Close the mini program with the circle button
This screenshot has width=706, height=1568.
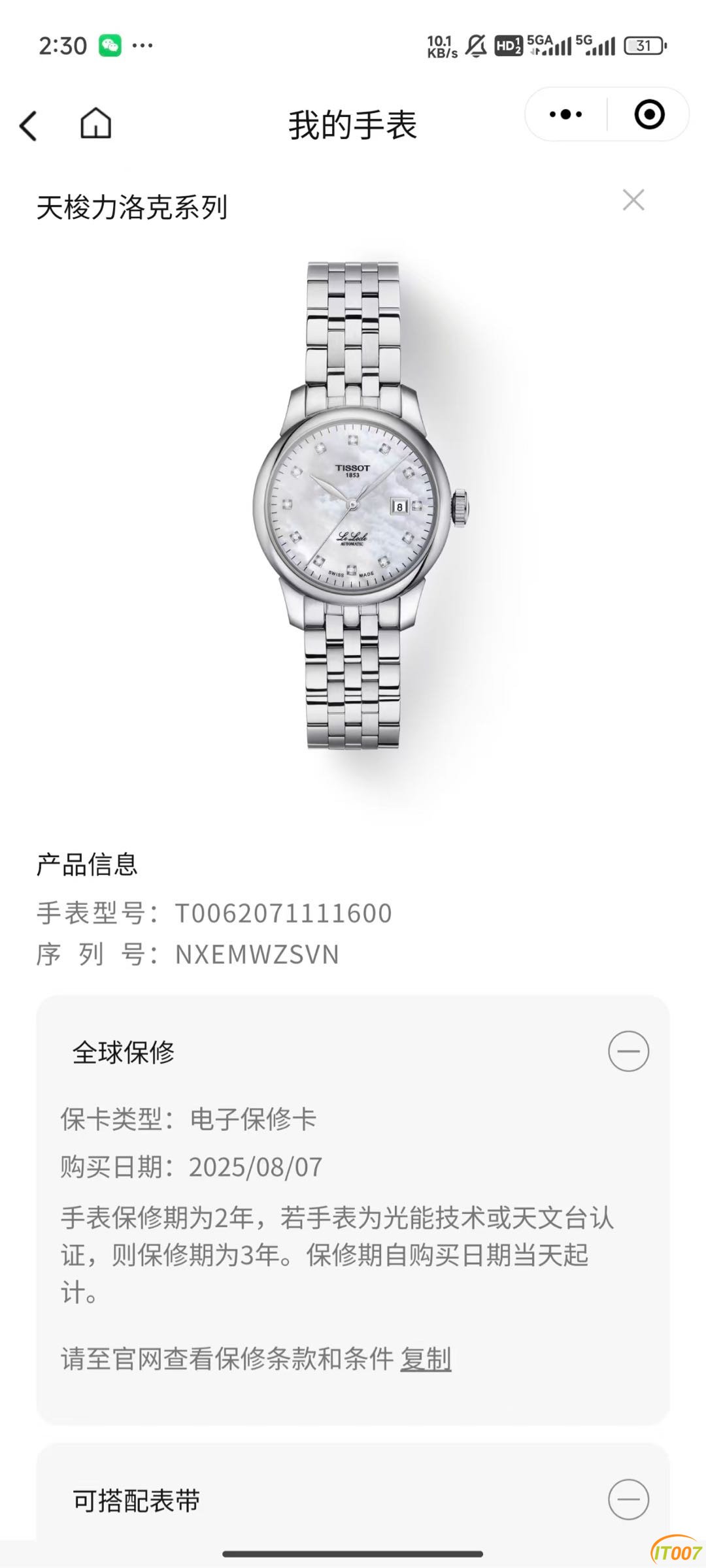click(x=649, y=114)
